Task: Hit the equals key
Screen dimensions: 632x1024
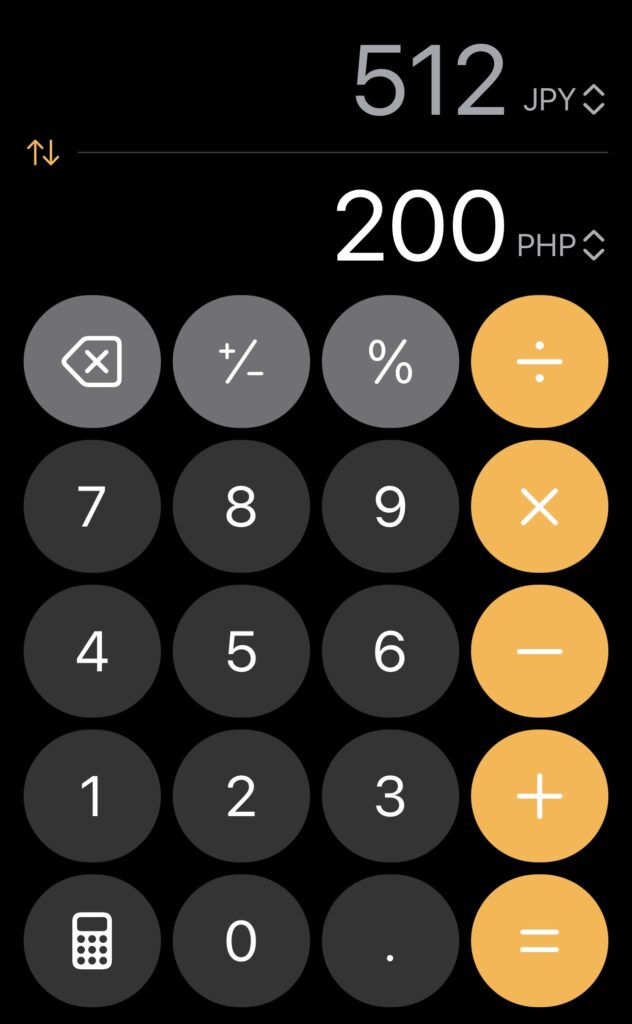Action: (539, 941)
